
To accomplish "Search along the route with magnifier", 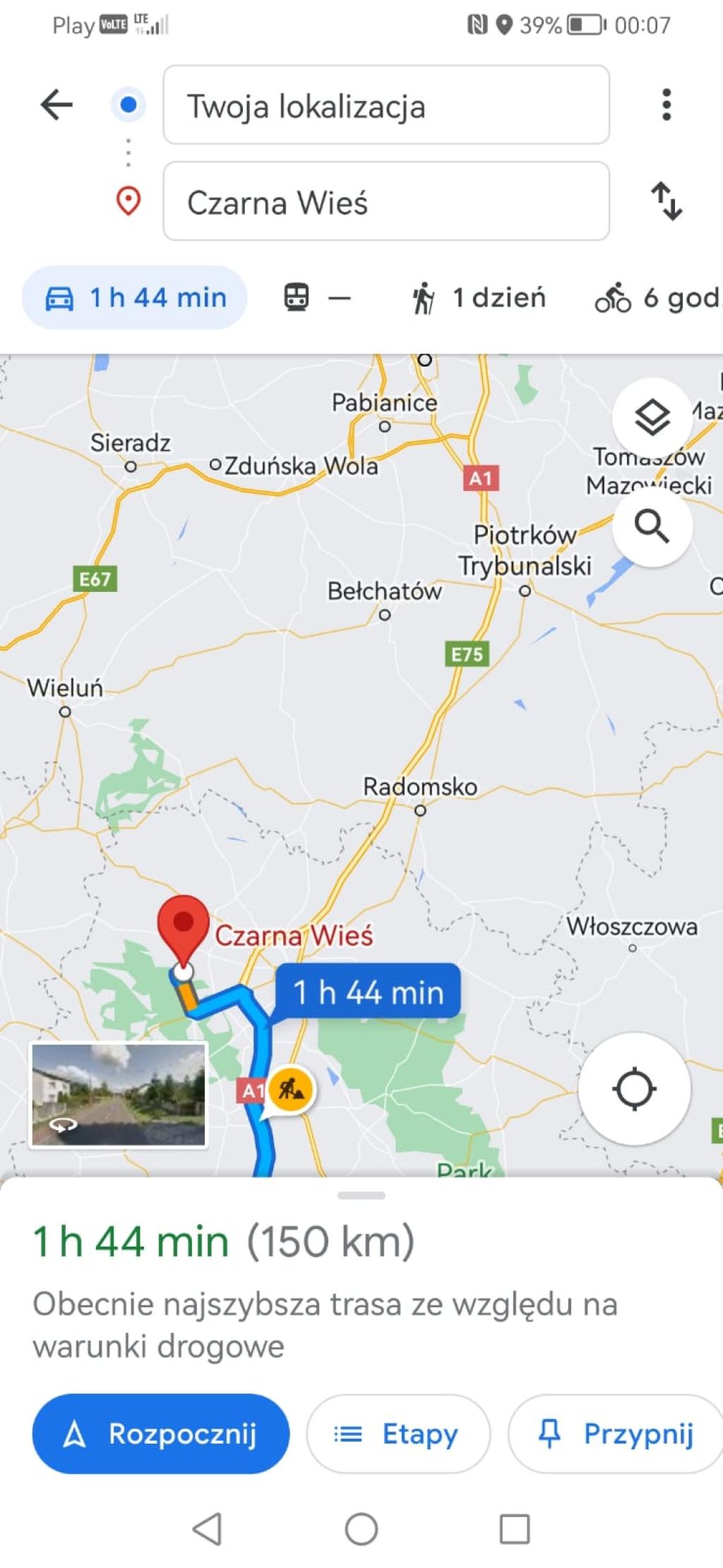I will [651, 526].
